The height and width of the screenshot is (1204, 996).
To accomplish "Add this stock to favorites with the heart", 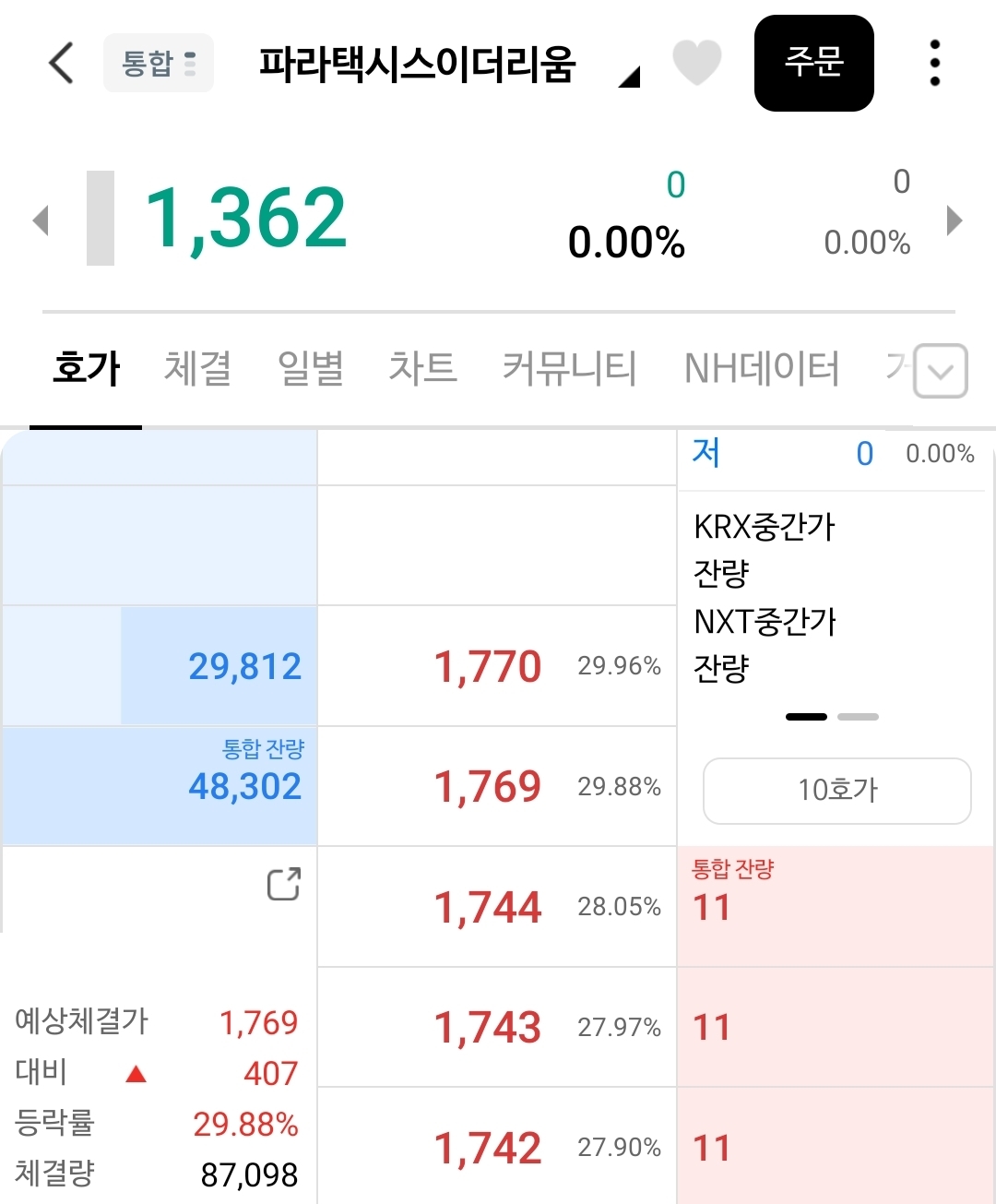I will [x=697, y=63].
